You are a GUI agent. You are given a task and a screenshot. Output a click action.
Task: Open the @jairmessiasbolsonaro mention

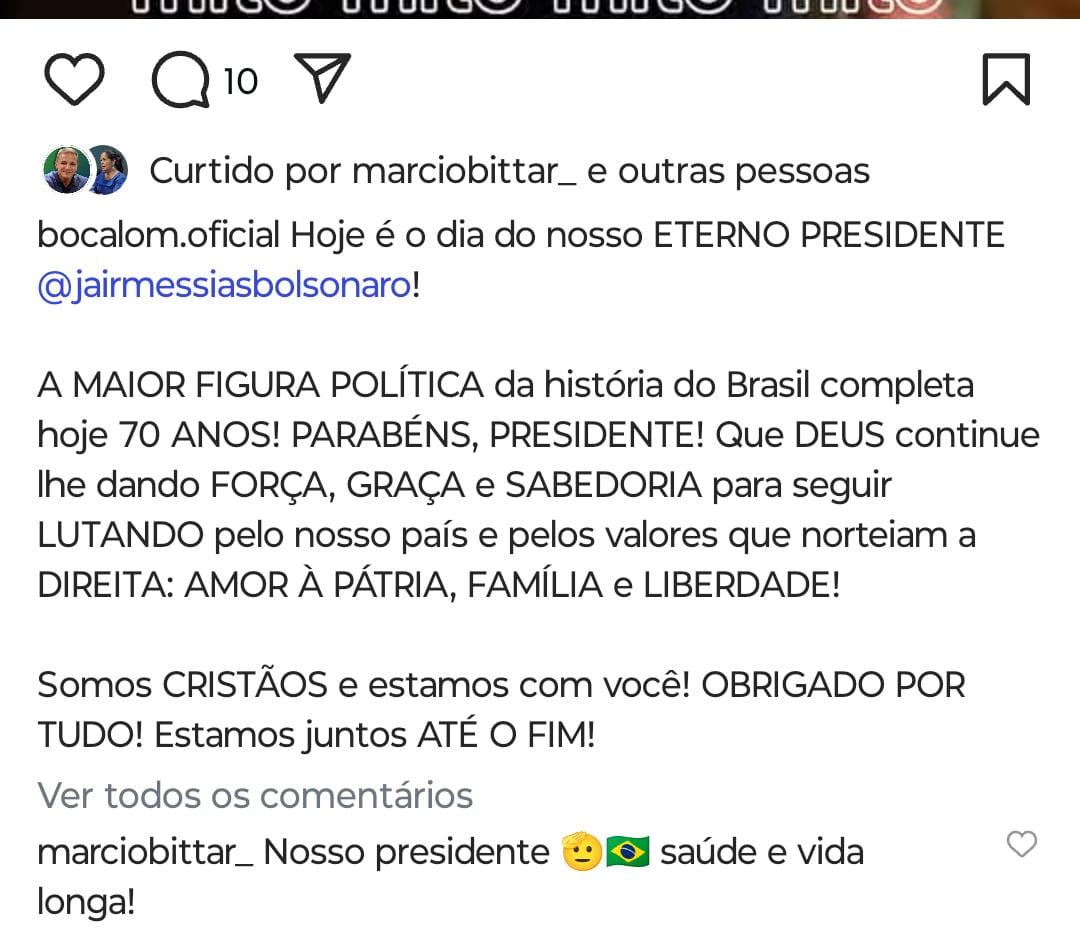[x=224, y=285]
